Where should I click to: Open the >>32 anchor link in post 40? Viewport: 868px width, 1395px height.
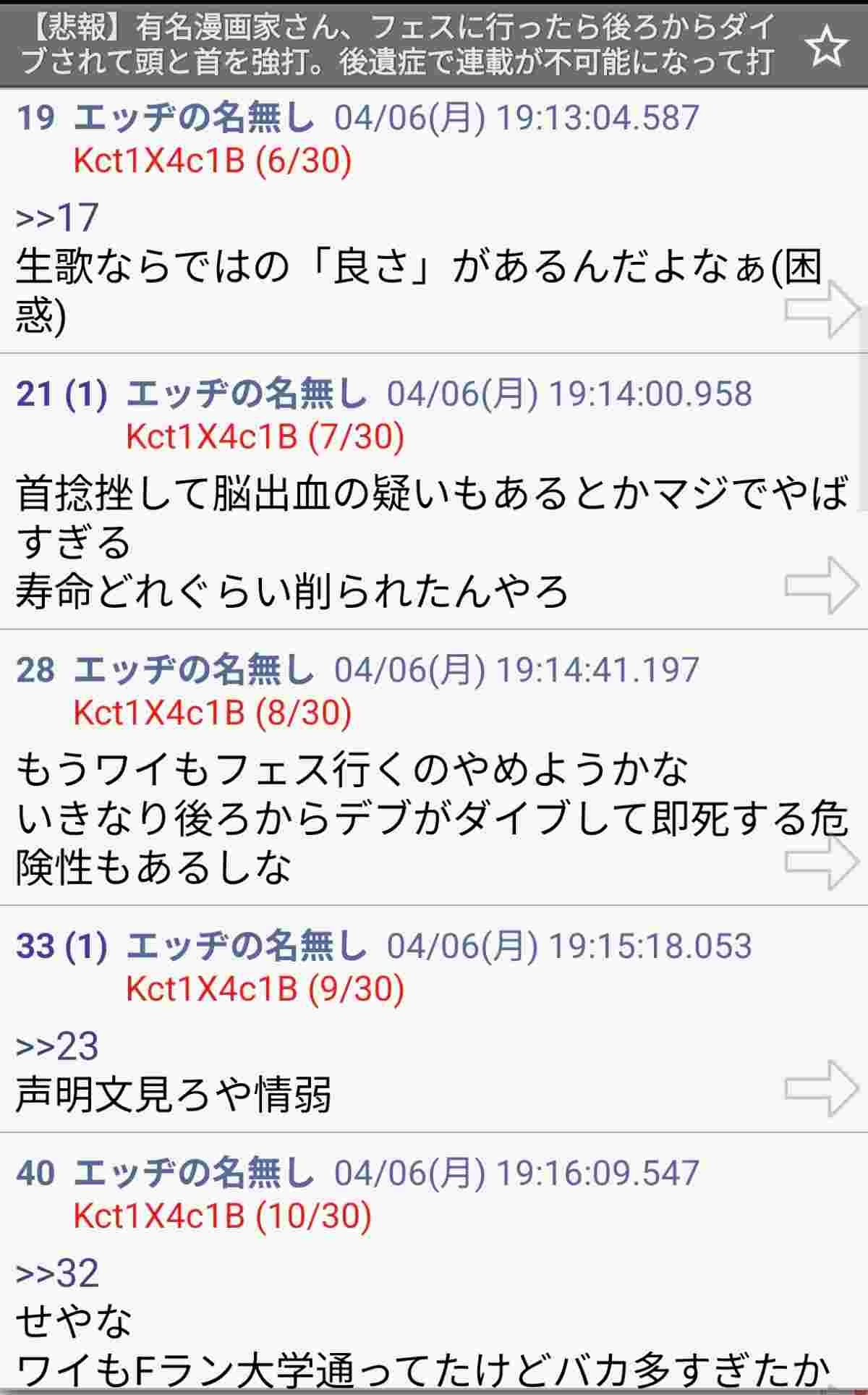pos(57,1273)
